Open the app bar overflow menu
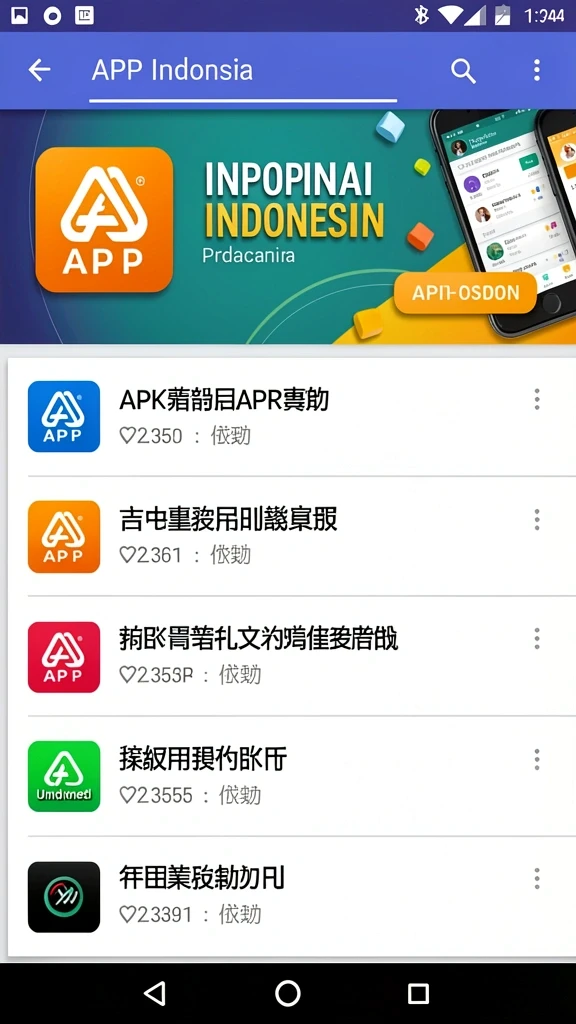Image resolution: width=576 pixels, height=1024 pixels. click(x=537, y=70)
